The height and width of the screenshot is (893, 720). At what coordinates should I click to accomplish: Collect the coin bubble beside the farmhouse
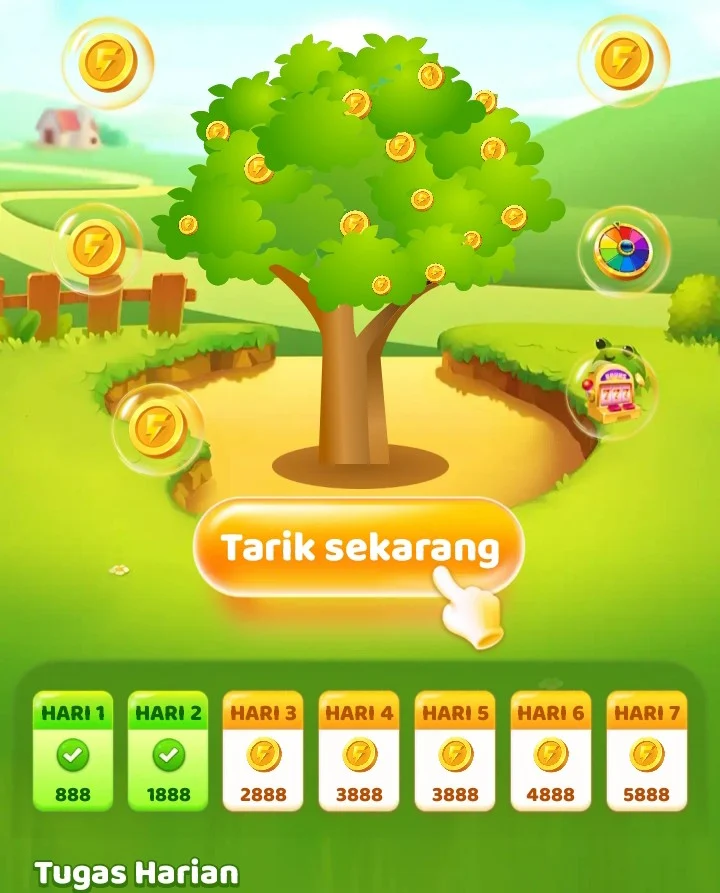coord(107,62)
